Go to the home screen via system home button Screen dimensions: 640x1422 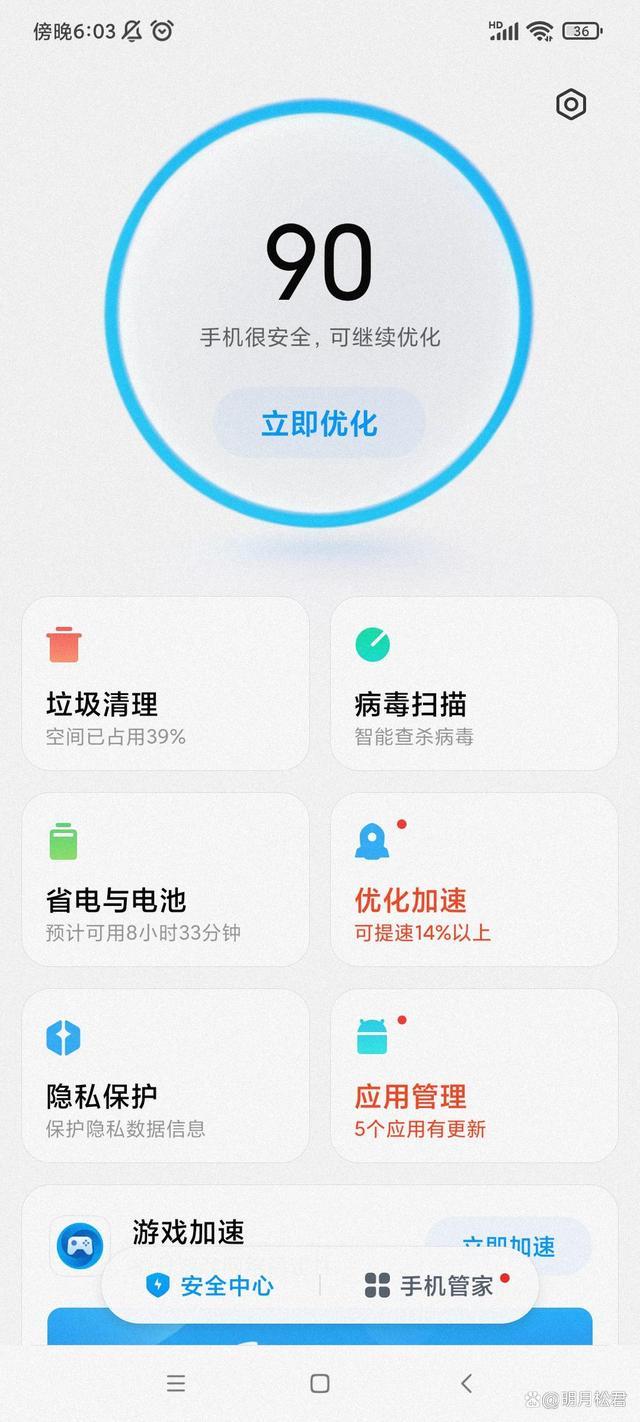pos(320,1383)
